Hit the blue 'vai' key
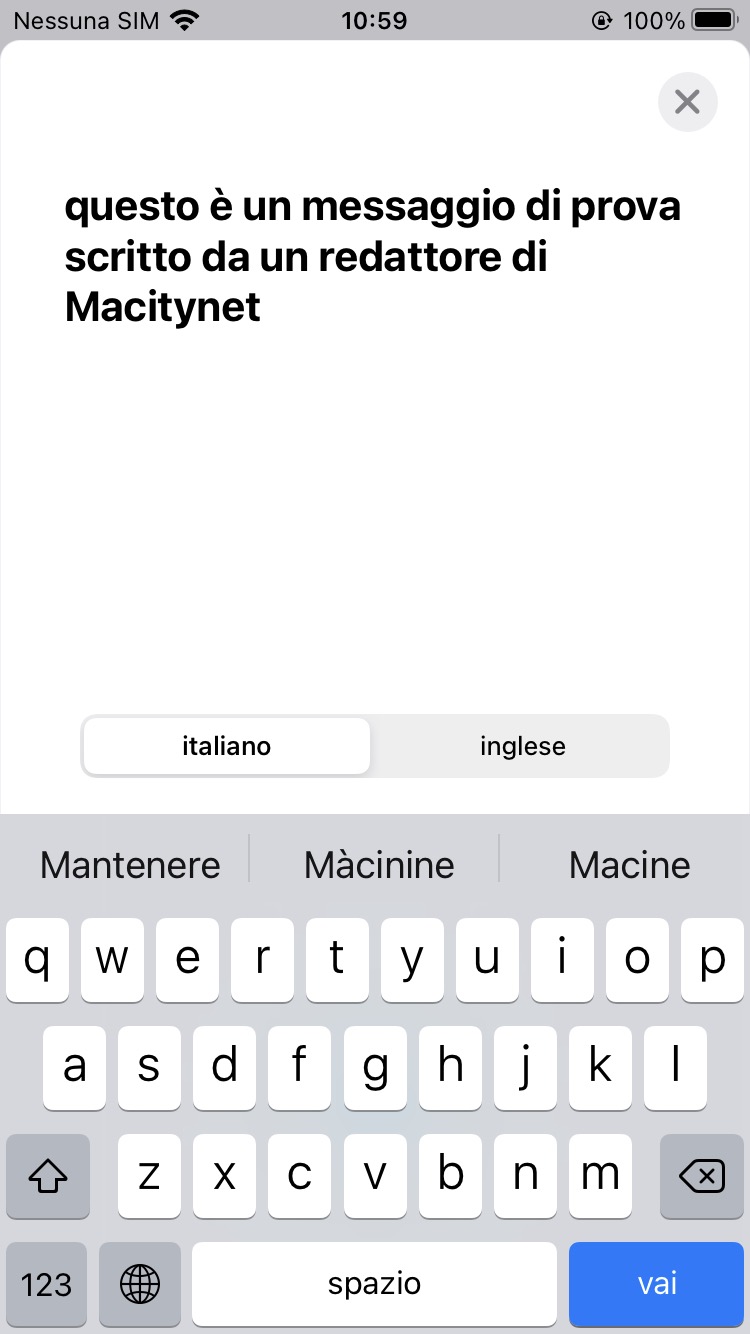750x1334 pixels. click(657, 1283)
